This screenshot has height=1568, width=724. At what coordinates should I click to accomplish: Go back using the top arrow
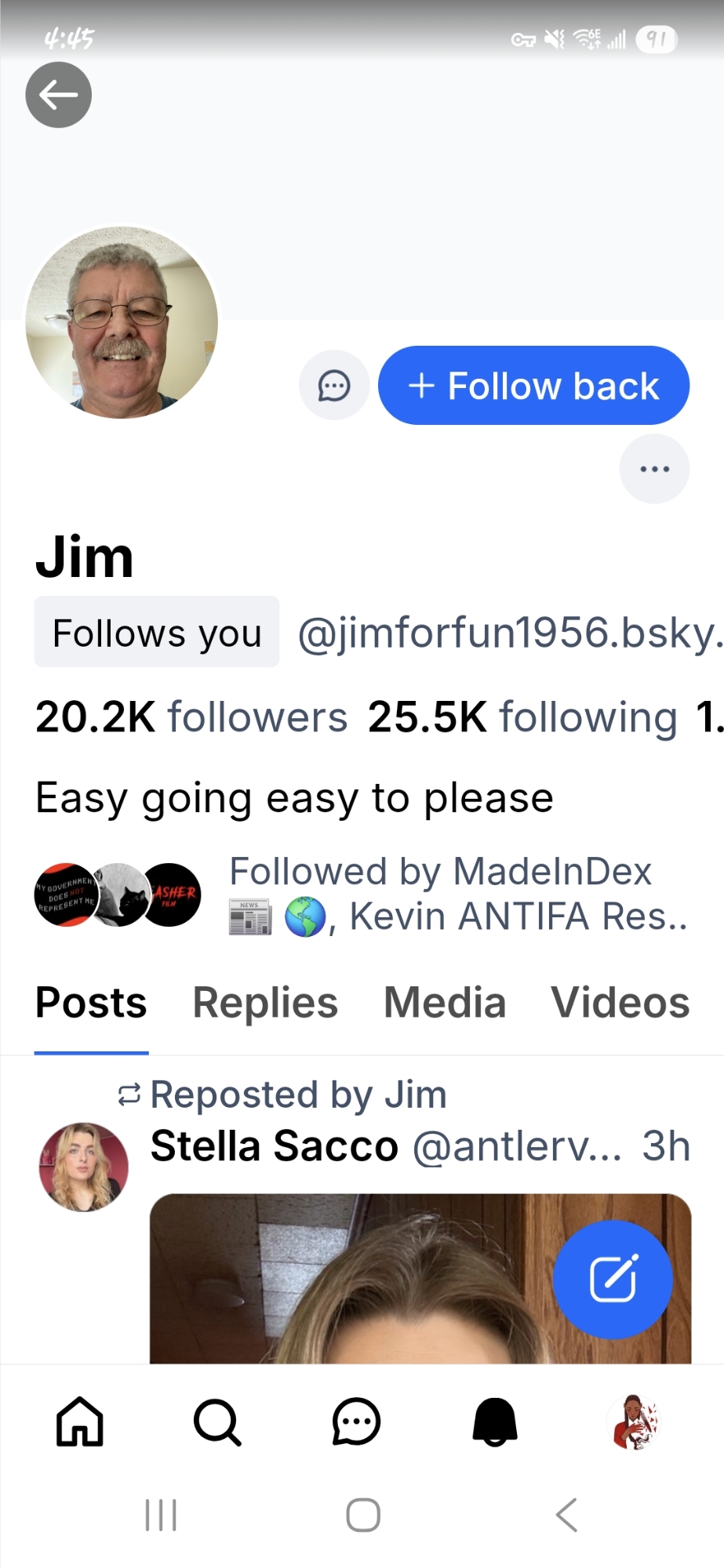(59, 95)
